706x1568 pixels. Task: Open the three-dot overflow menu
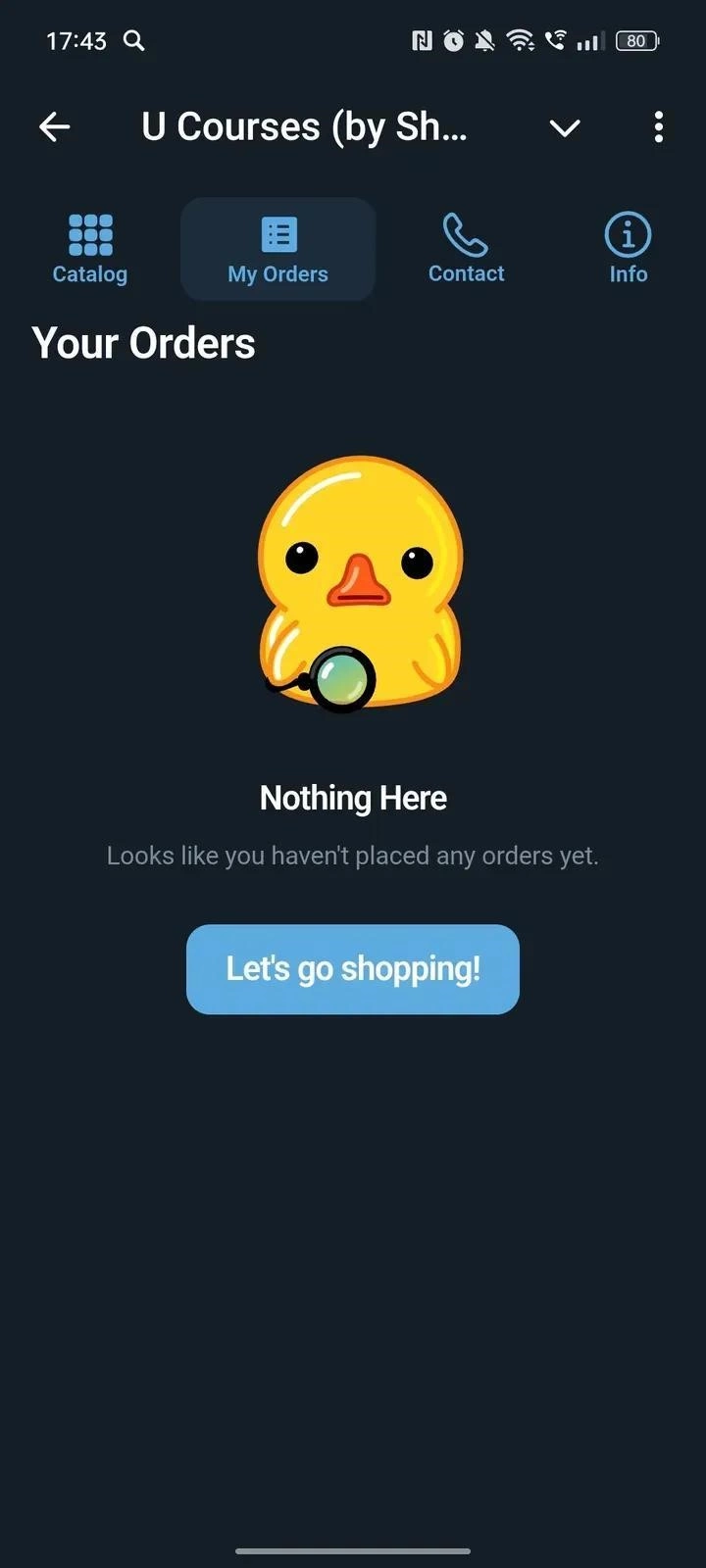(658, 126)
